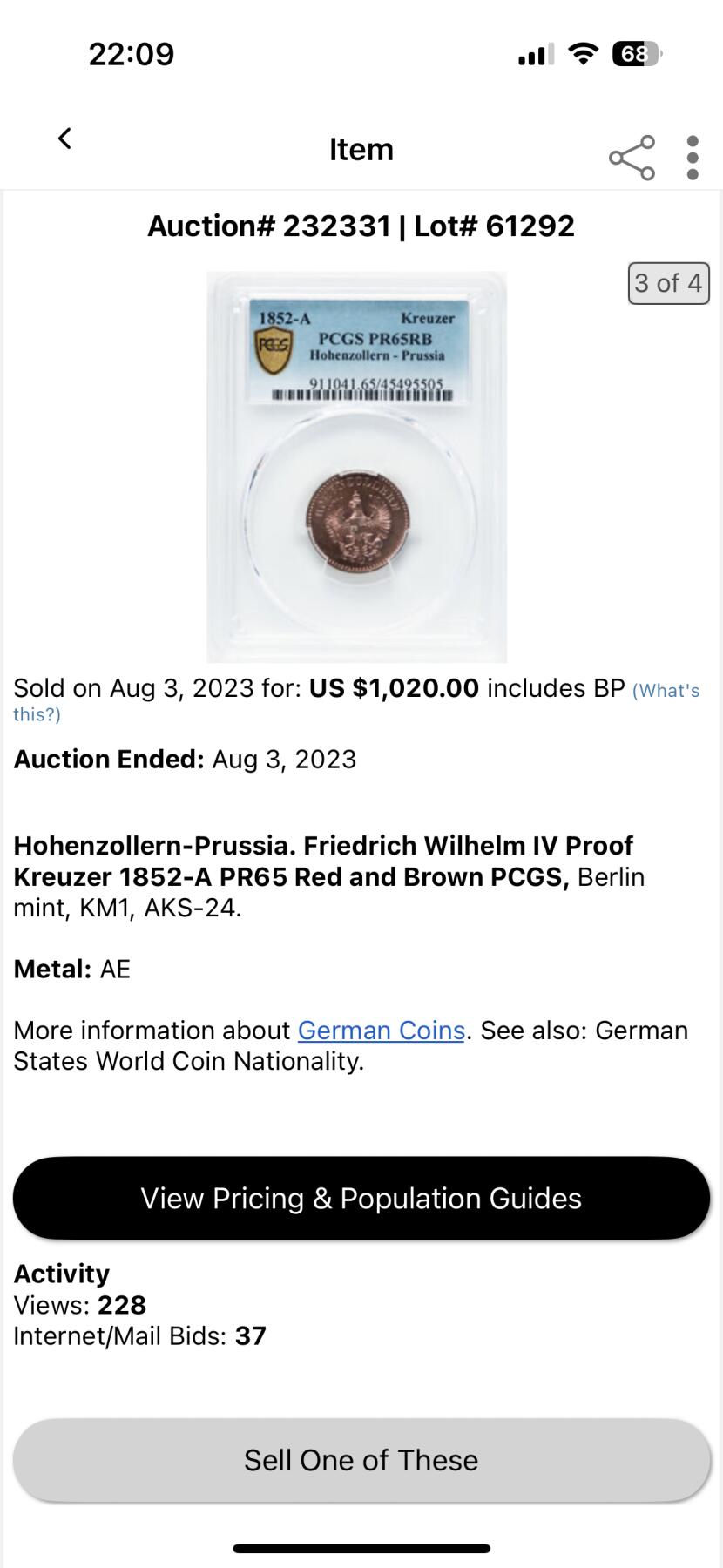Select the Item title in the header
This screenshot has width=723, height=1568.
coord(361,150)
